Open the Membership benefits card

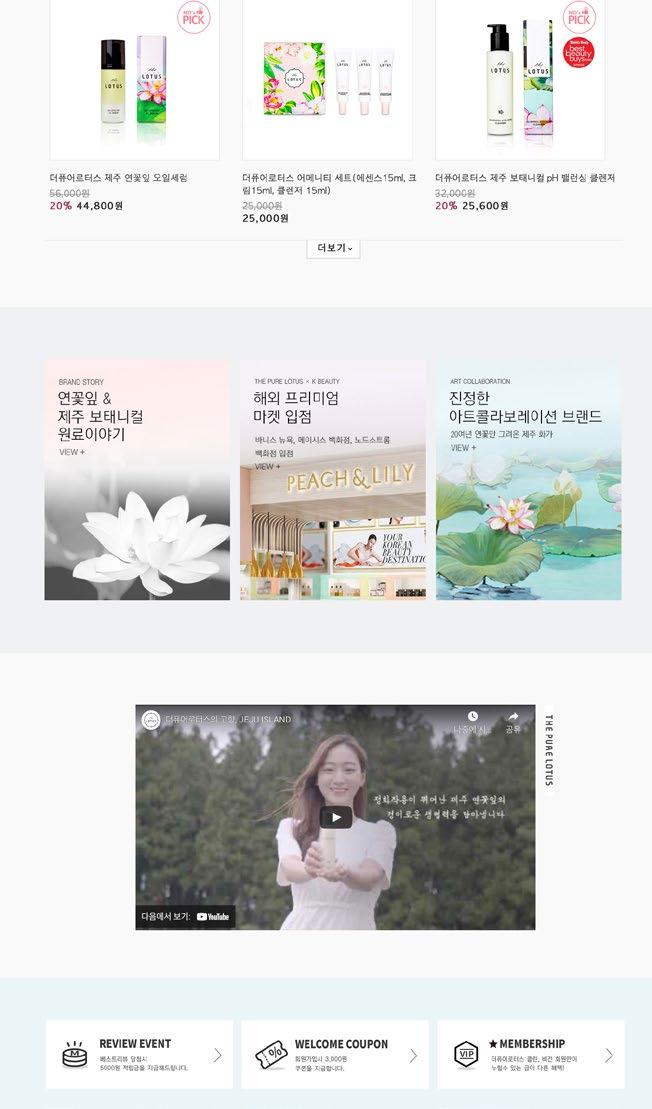point(530,1054)
